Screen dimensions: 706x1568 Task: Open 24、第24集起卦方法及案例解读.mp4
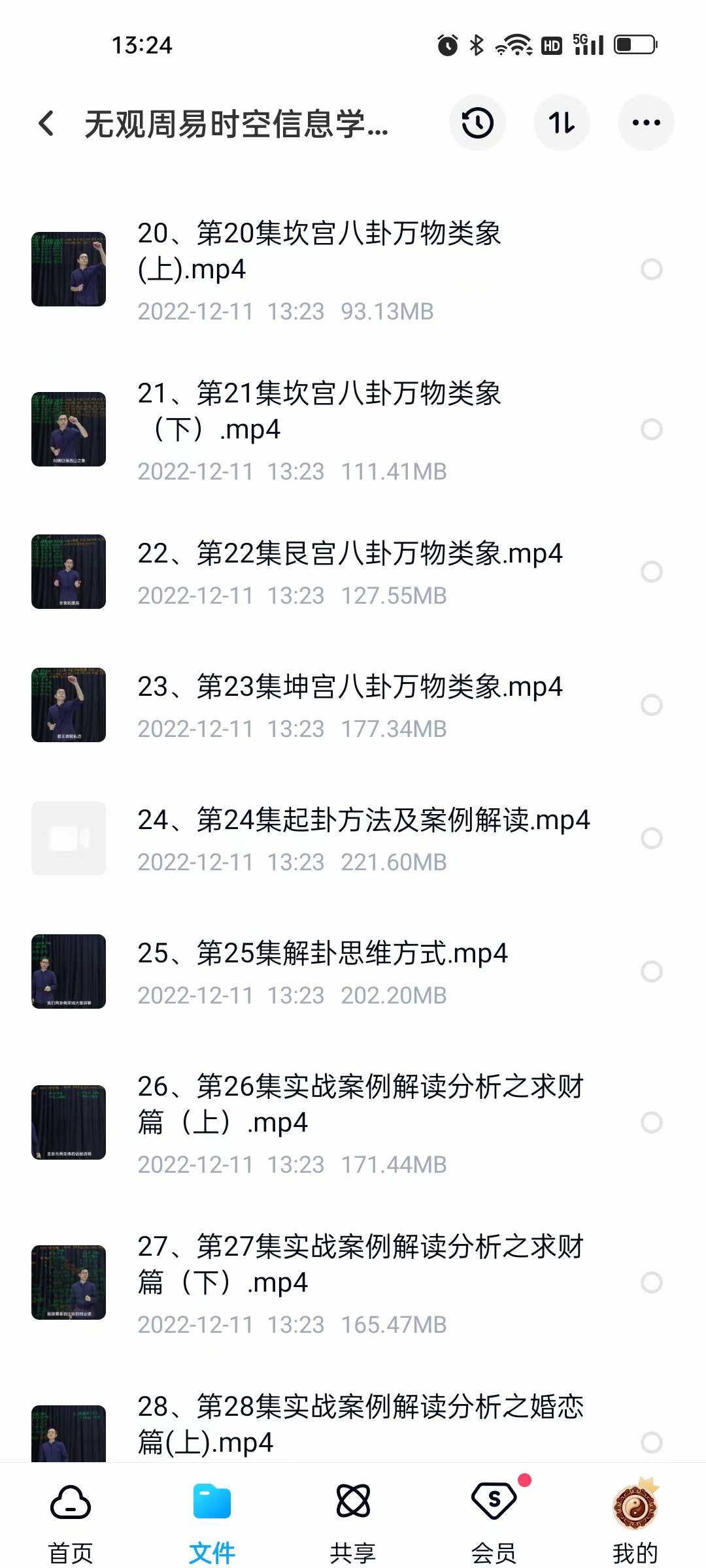point(353,838)
